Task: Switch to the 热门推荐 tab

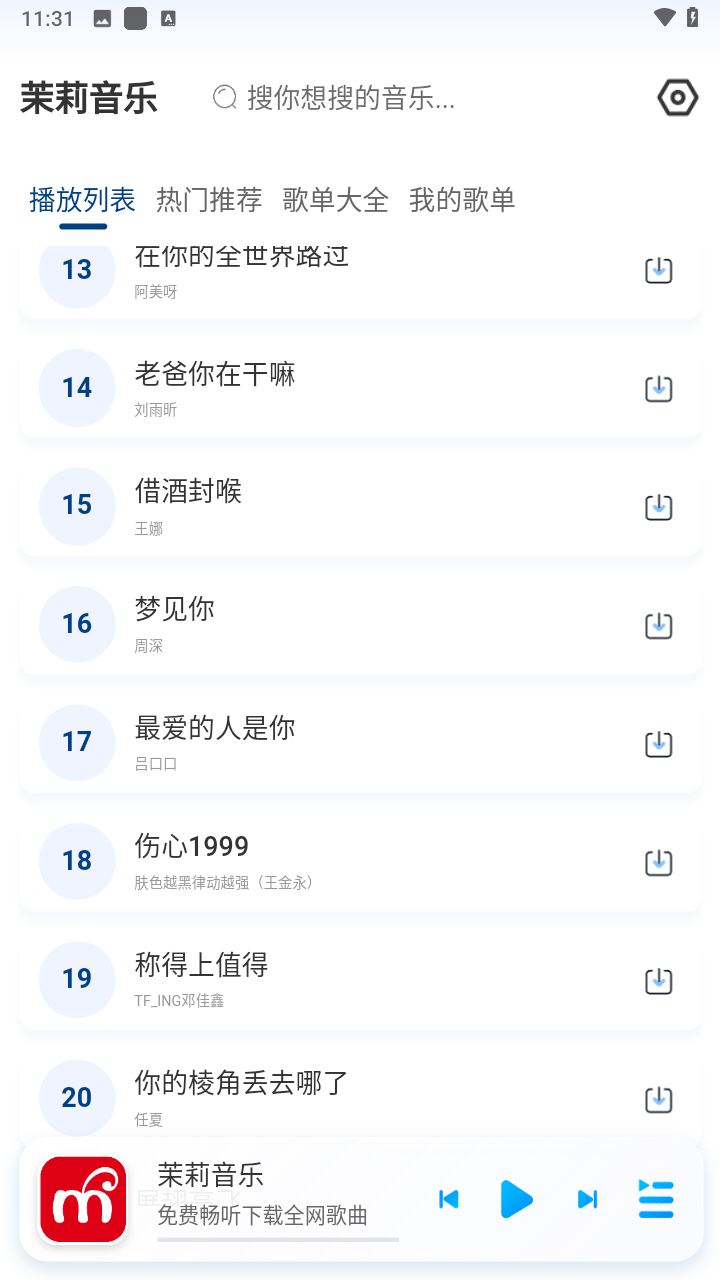Action: pyautogui.click(x=207, y=200)
